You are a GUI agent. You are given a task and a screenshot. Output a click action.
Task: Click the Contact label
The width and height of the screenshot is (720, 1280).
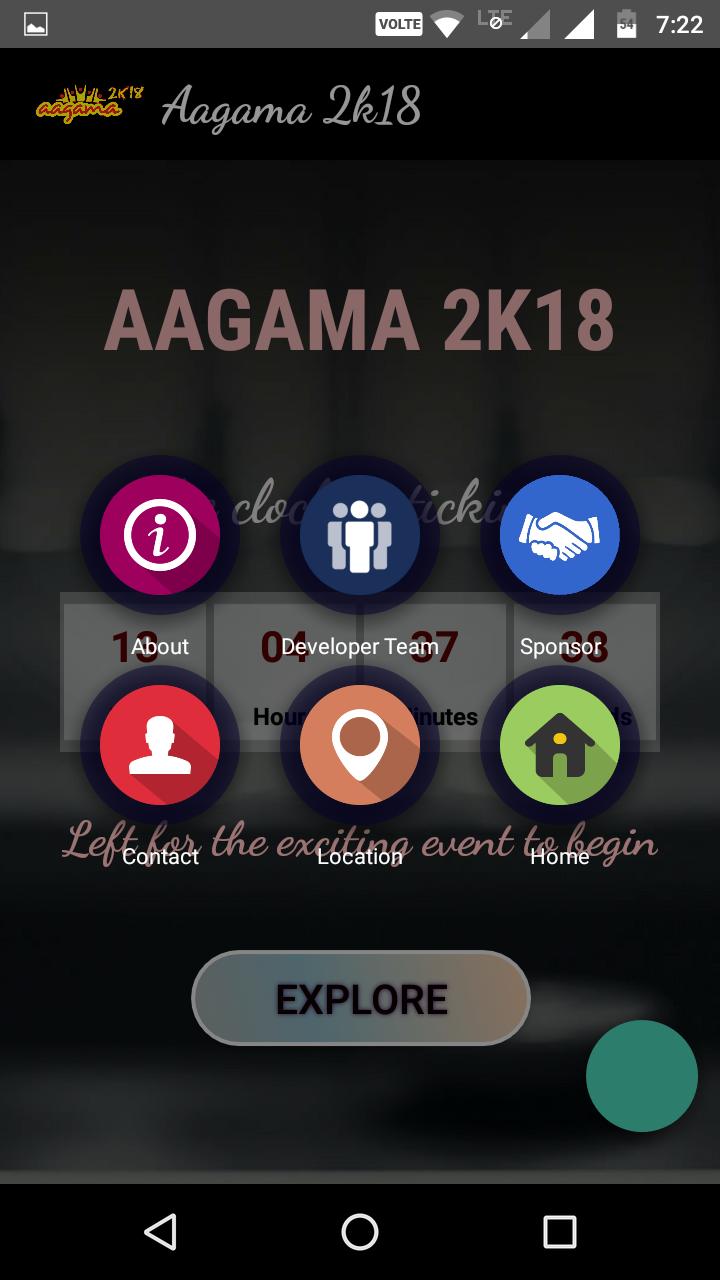tap(160, 857)
